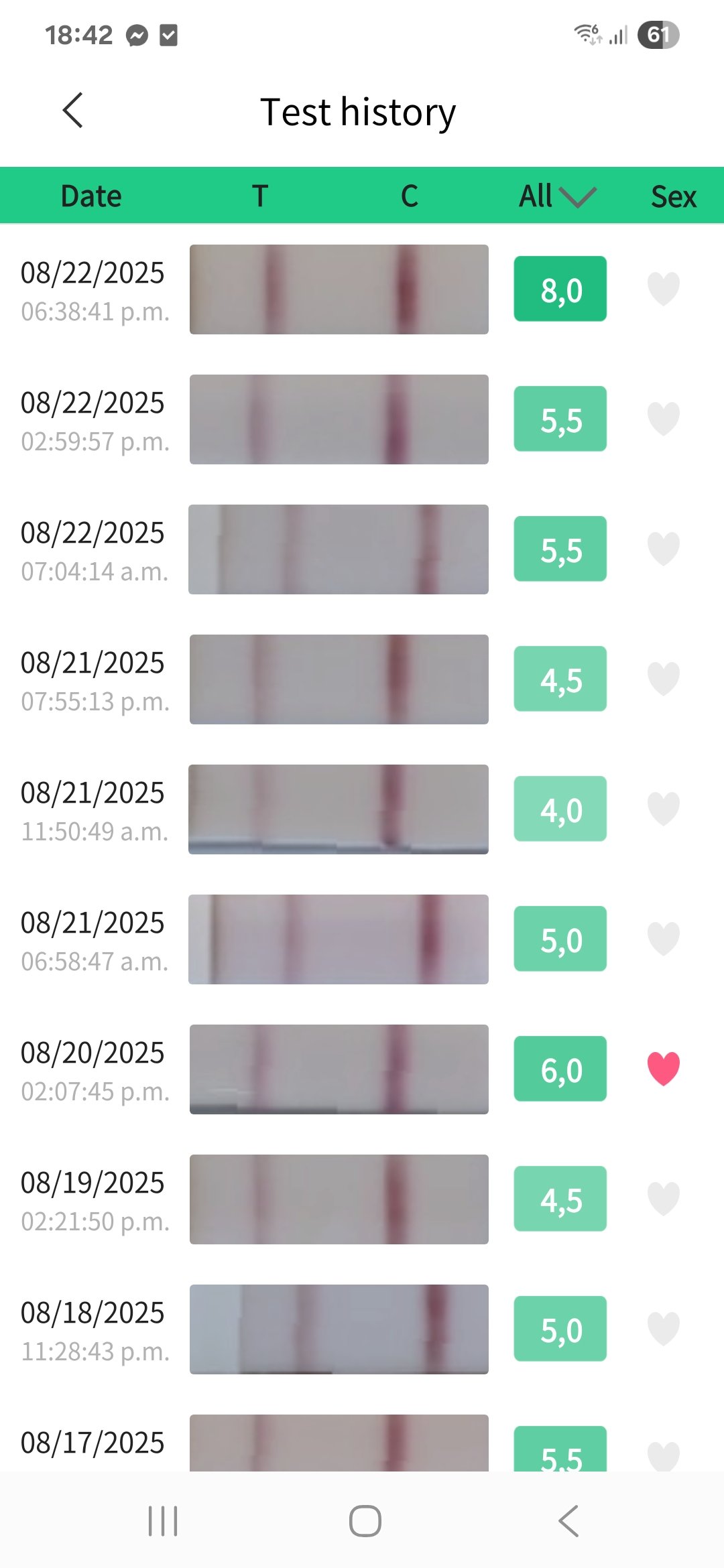Open the 08/21/2025 07:55:13 p.m. test strip
The image size is (724, 1568).
pos(339,679)
